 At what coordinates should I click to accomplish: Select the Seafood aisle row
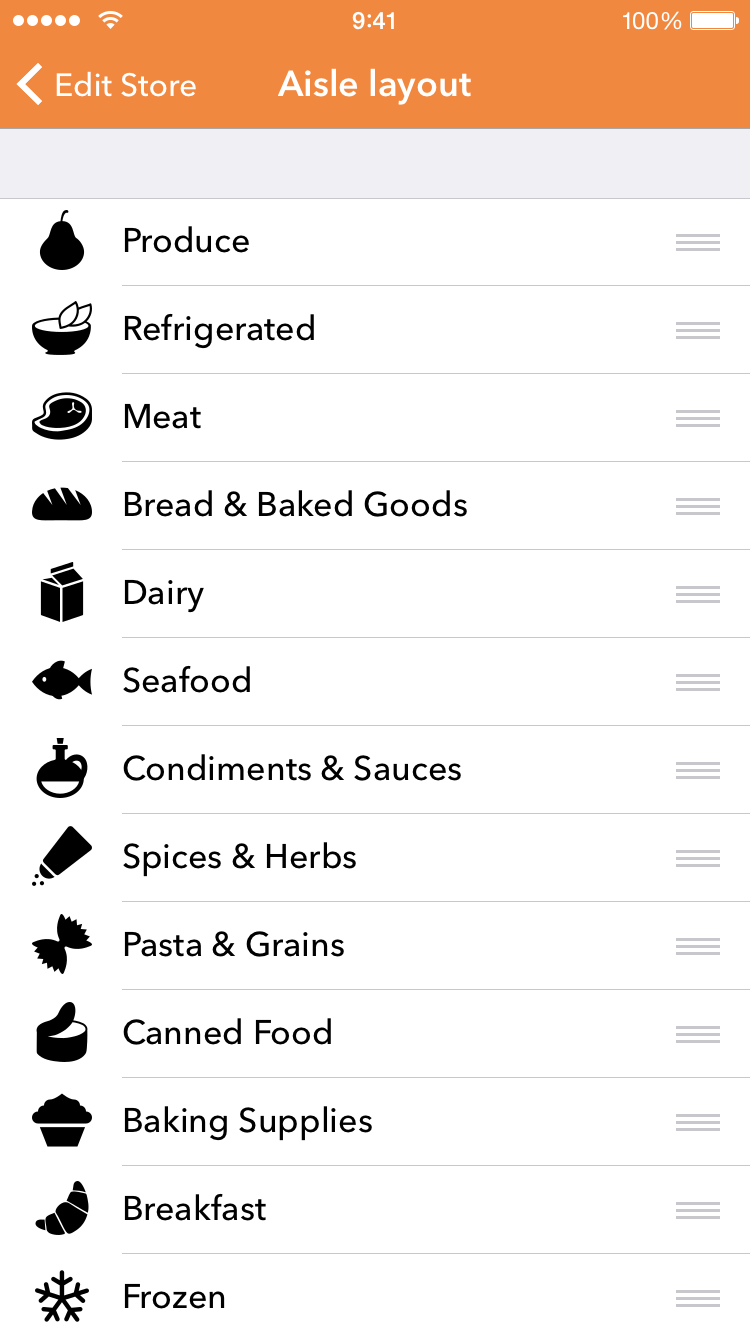point(375,682)
